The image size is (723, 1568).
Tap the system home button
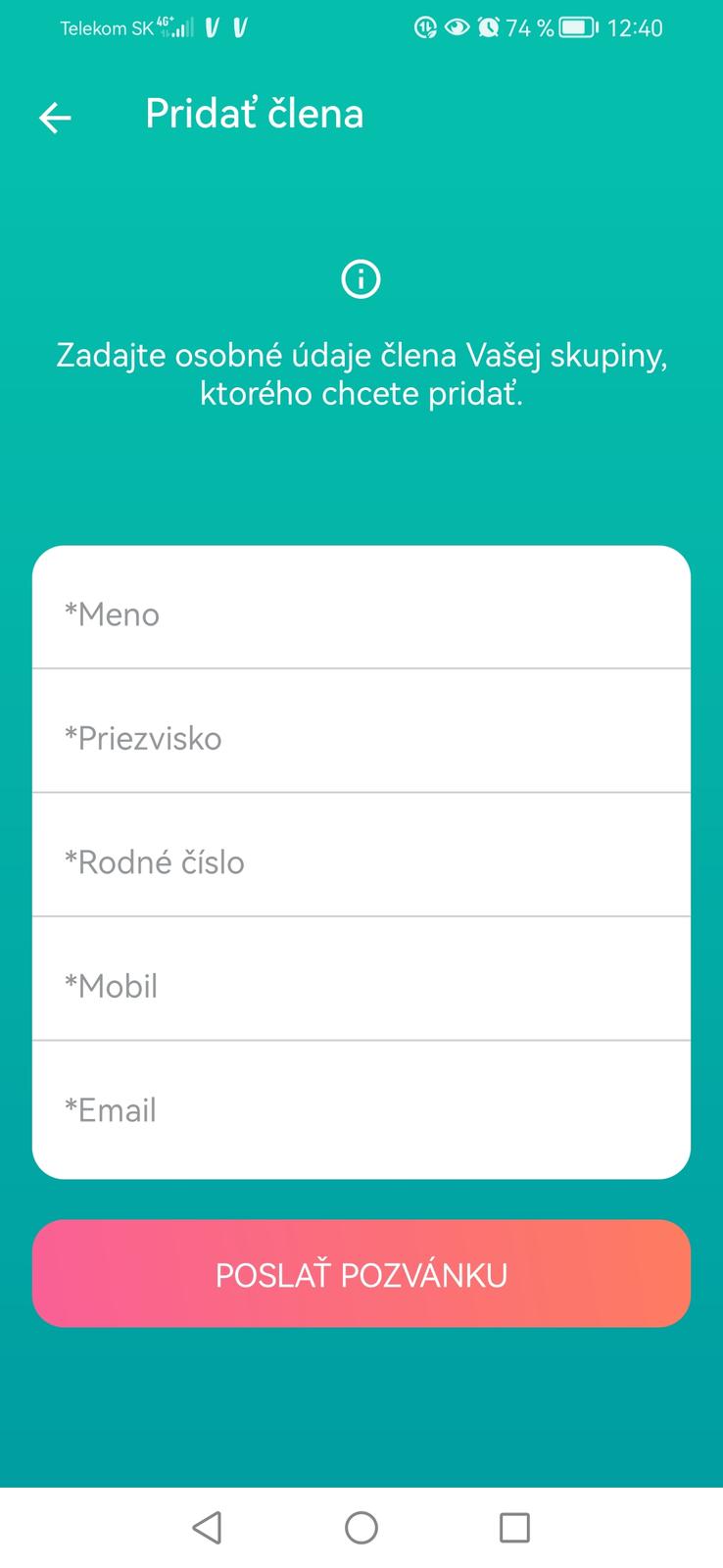tap(361, 1527)
